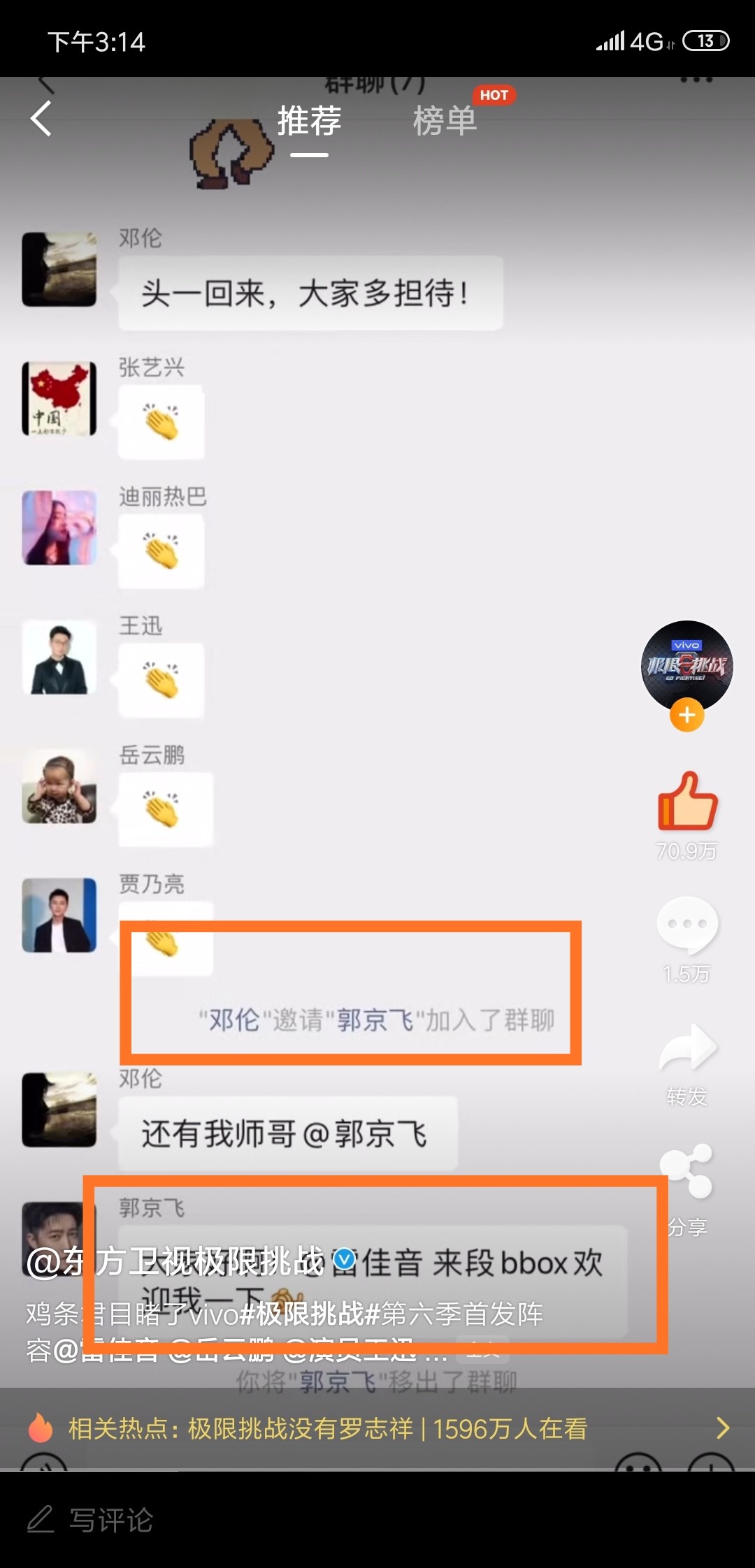The width and height of the screenshot is (755, 1568).
Task: Go back using the top-left arrow
Action: pos(42,119)
